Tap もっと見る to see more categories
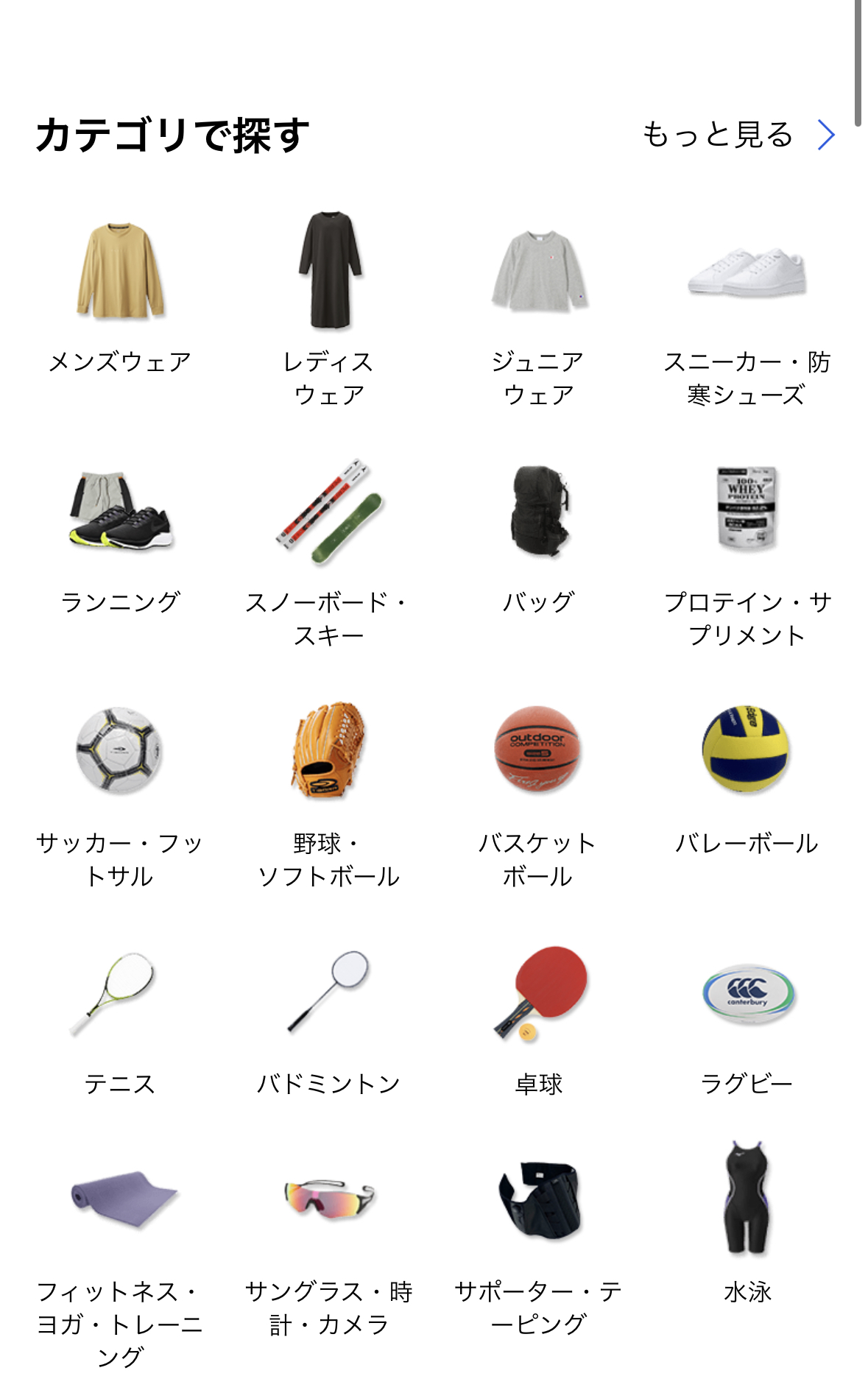Screen dimensions: 868x1390 point(738,135)
